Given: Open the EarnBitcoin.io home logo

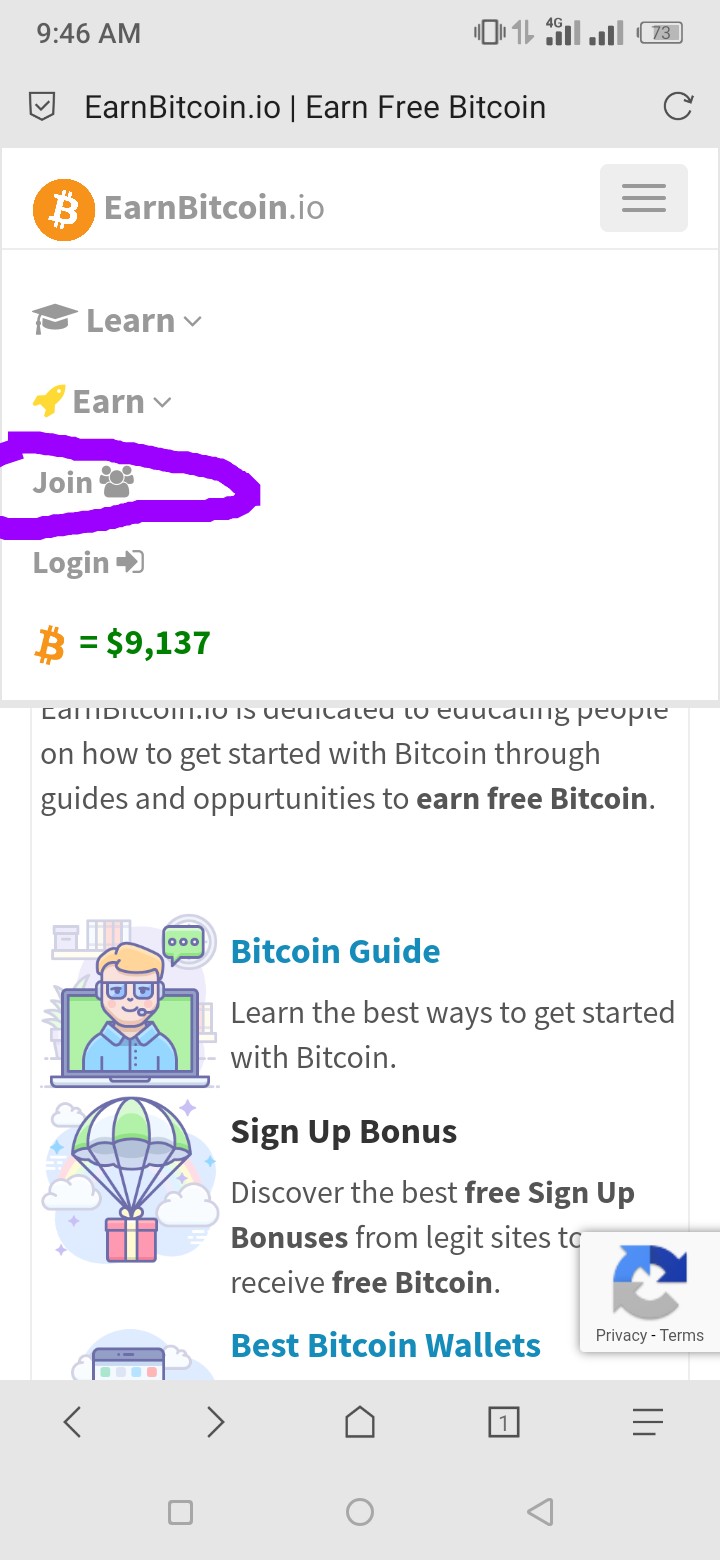Looking at the screenshot, I should coord(180,208).
